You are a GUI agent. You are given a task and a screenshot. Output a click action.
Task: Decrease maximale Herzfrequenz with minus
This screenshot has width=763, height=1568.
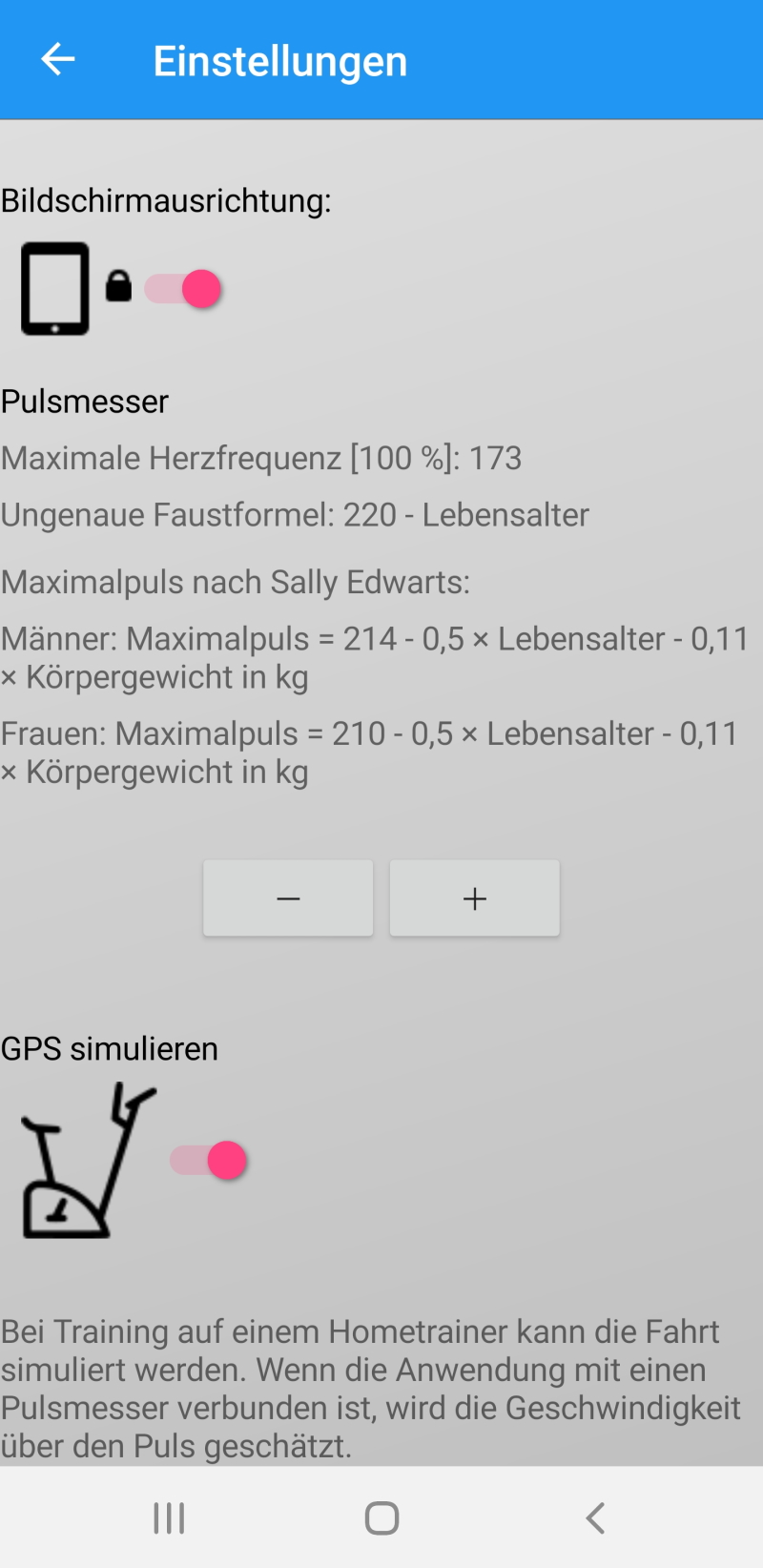click(288, 898)
